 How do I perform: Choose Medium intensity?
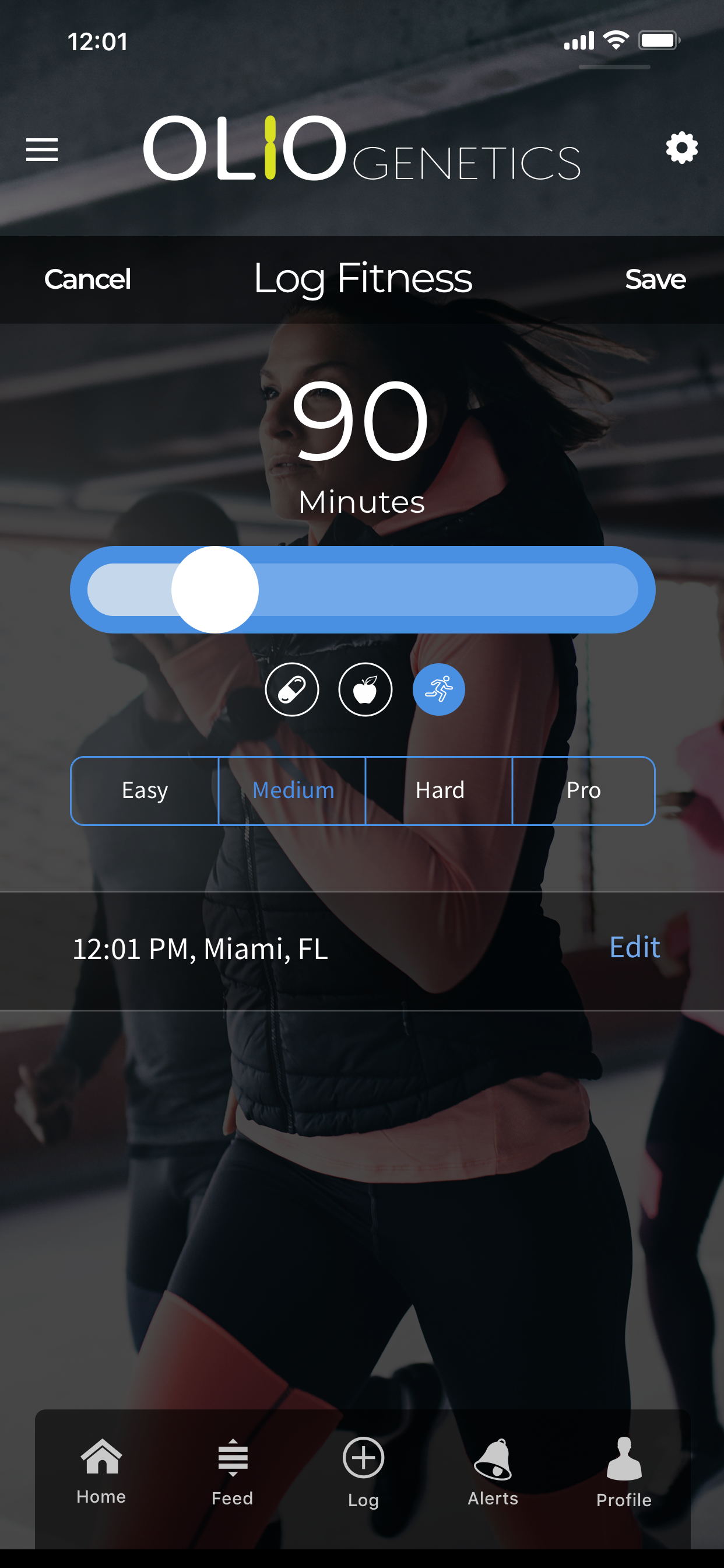(293, 790)
